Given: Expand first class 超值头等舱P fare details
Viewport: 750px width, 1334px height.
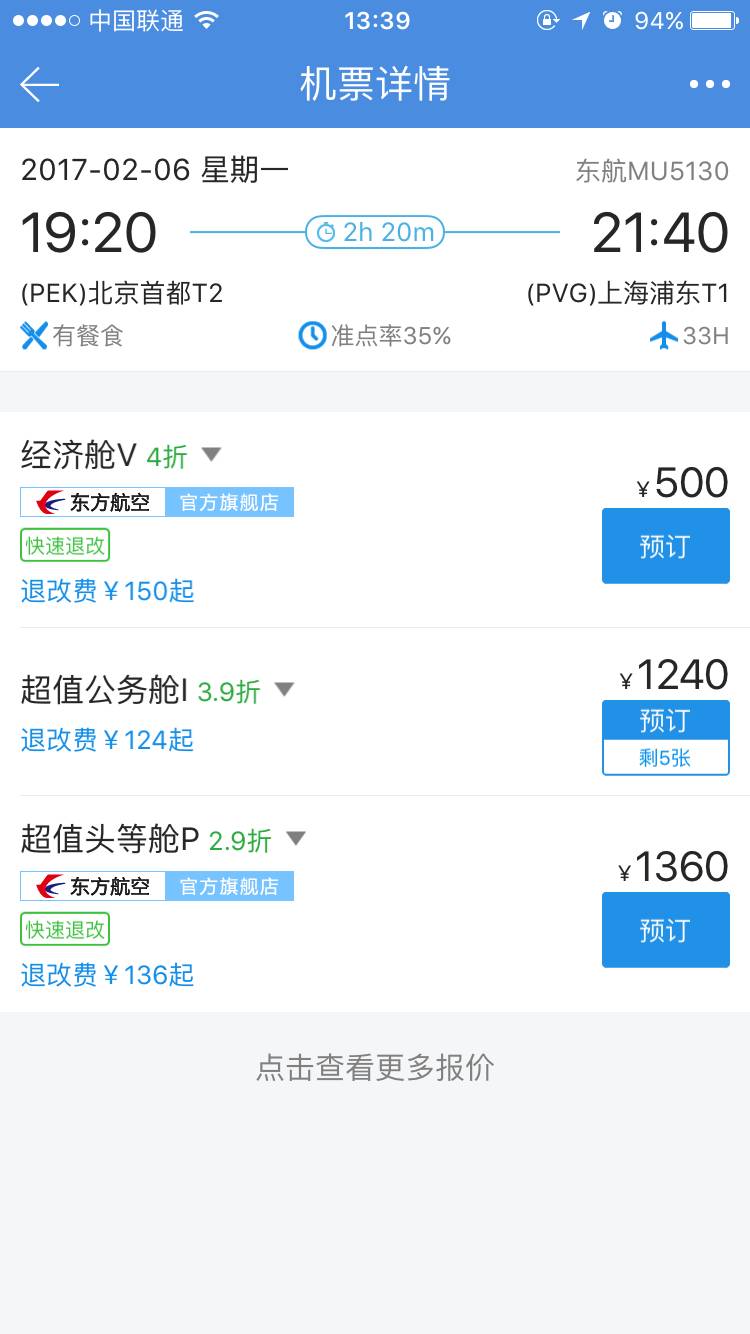Looking at the screenshot, I should [296, 841].
